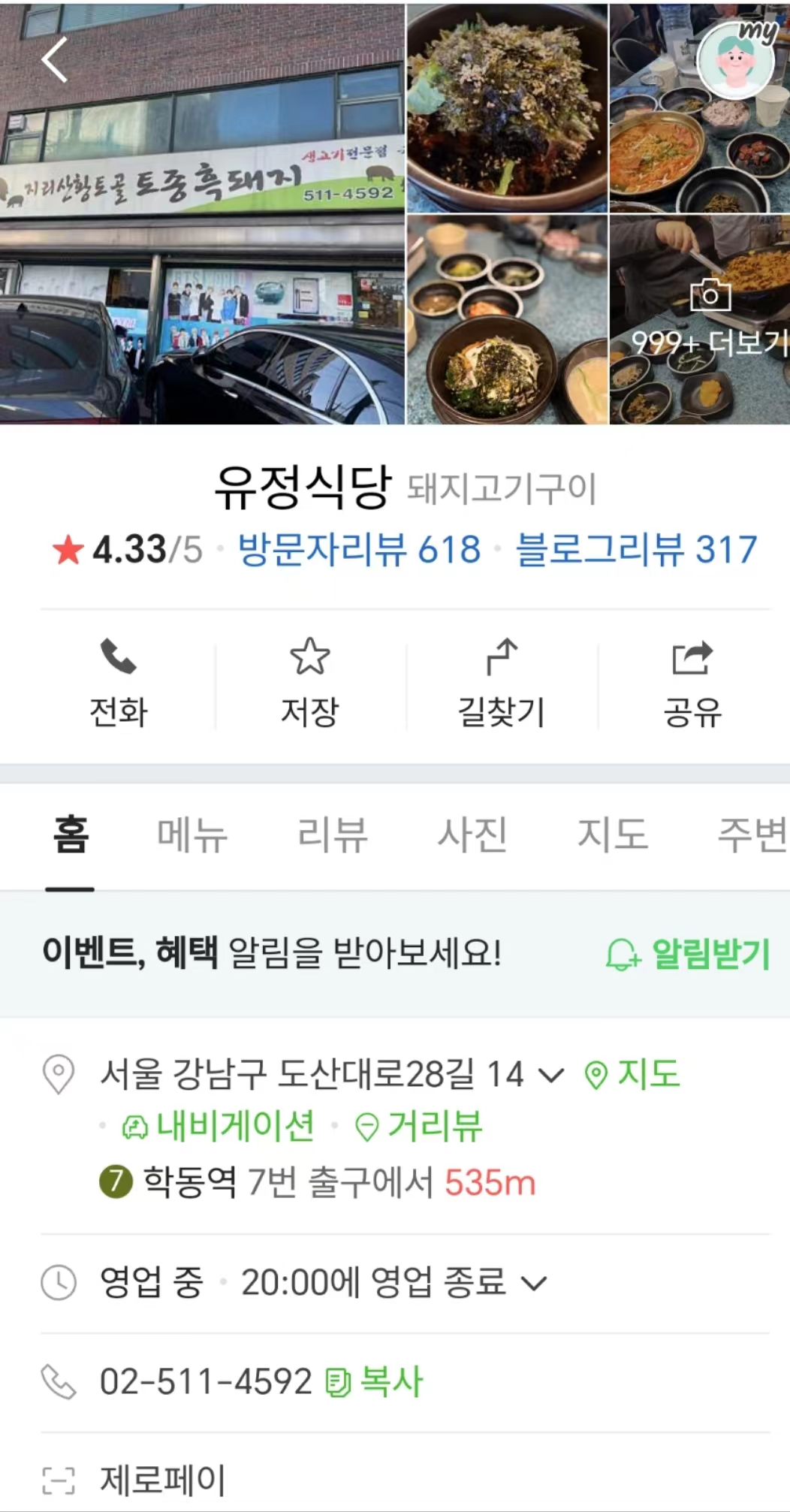Switch to the 메뉴 tab

192,834
